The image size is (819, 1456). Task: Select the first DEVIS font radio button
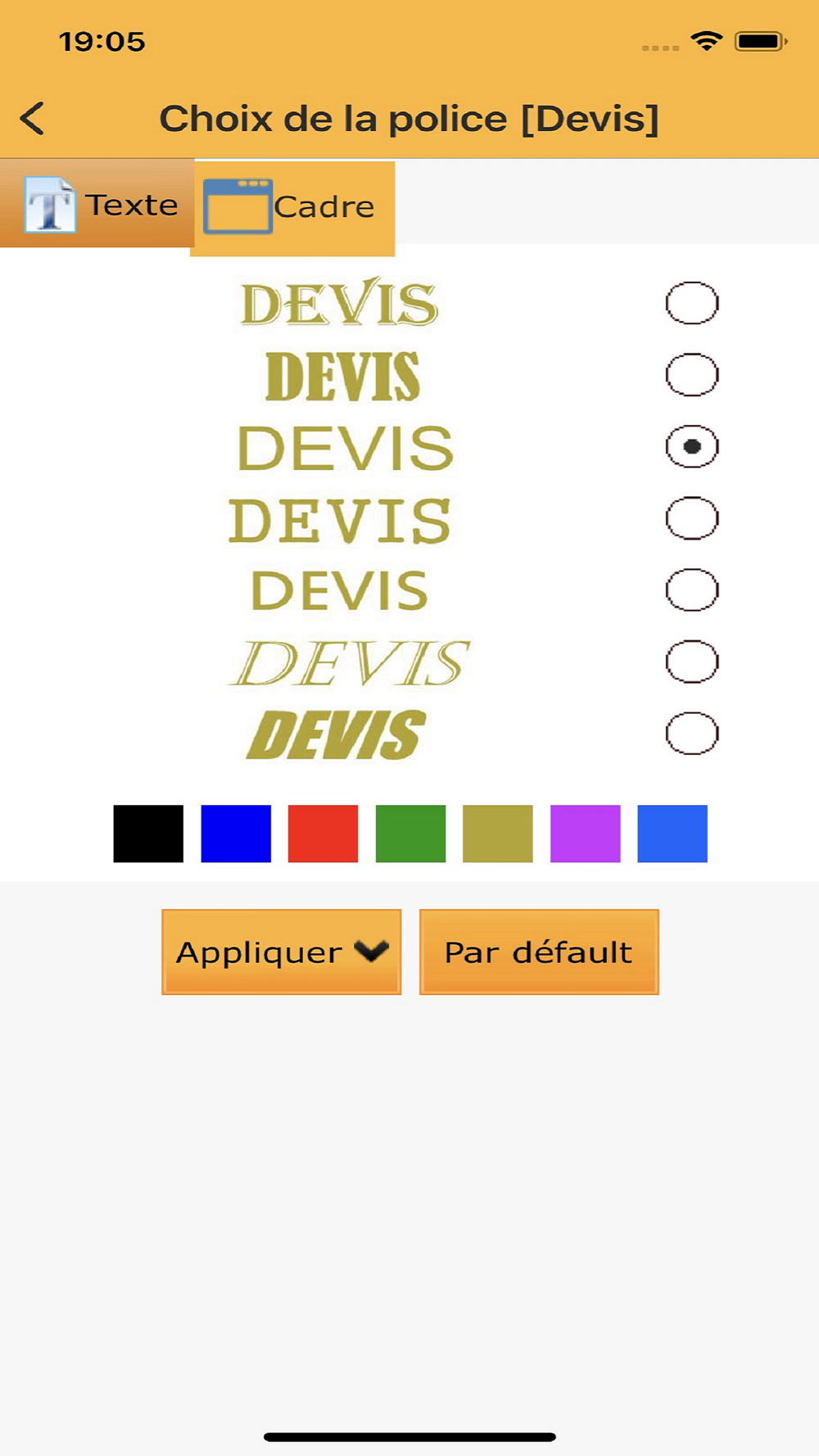[x=692, y=303]
